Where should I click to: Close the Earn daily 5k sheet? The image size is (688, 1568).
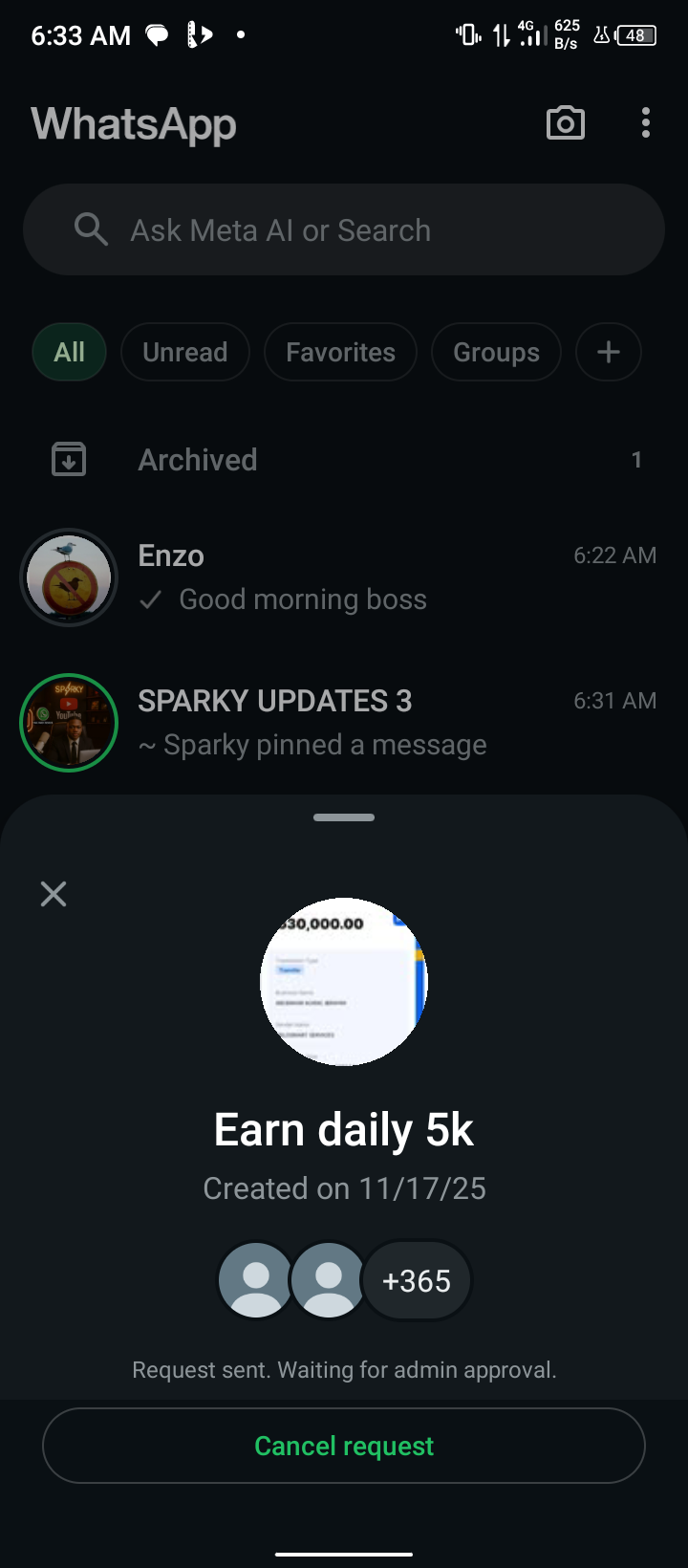pos(54,894)
